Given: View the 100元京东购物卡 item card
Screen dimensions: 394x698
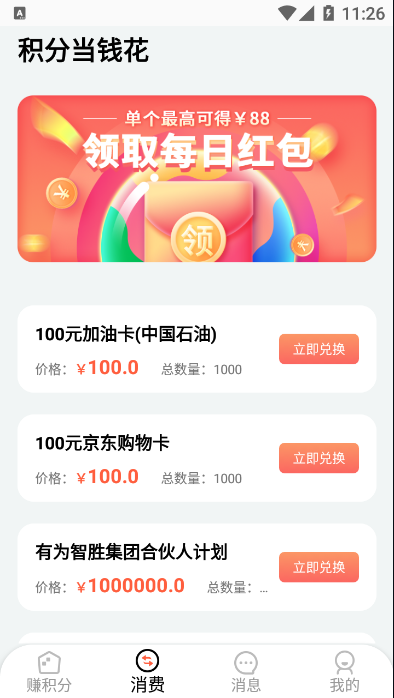Looking at the screenshot, I should (197, 458).
